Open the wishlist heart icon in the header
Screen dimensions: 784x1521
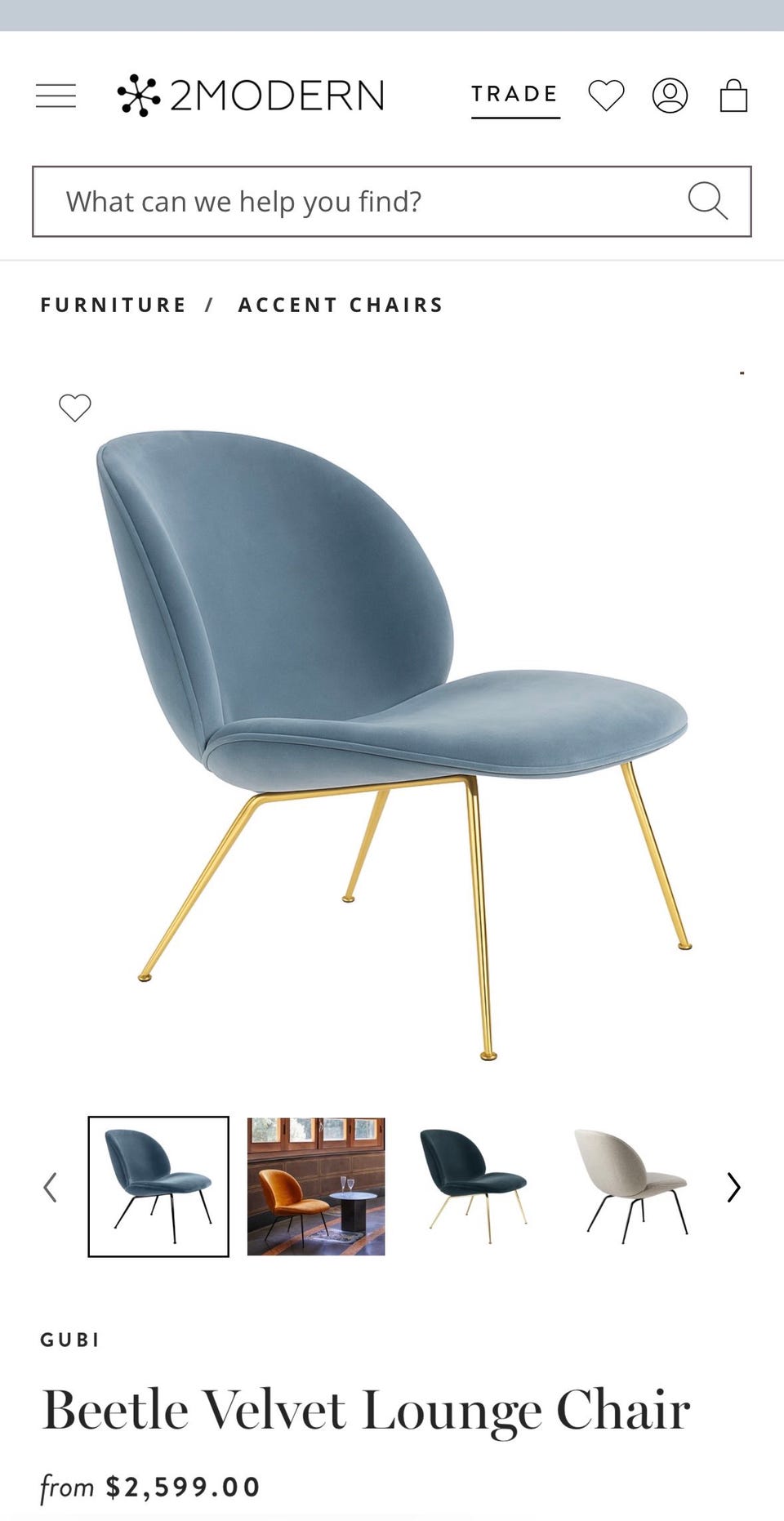(x=606, y=97)
